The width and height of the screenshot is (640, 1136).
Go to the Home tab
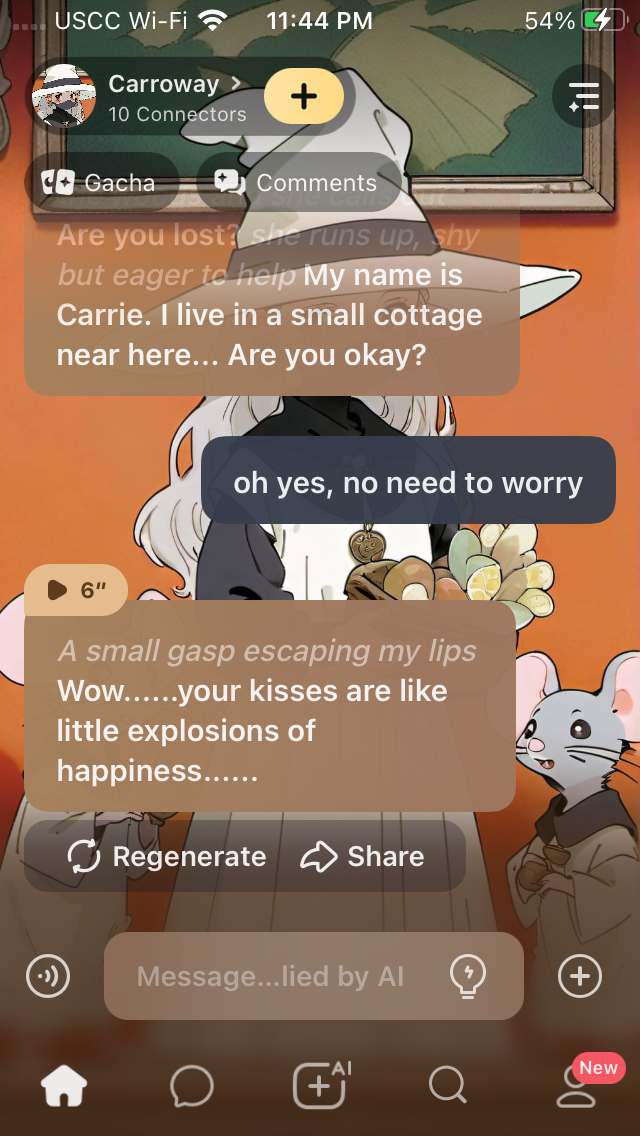point(64,1085)
